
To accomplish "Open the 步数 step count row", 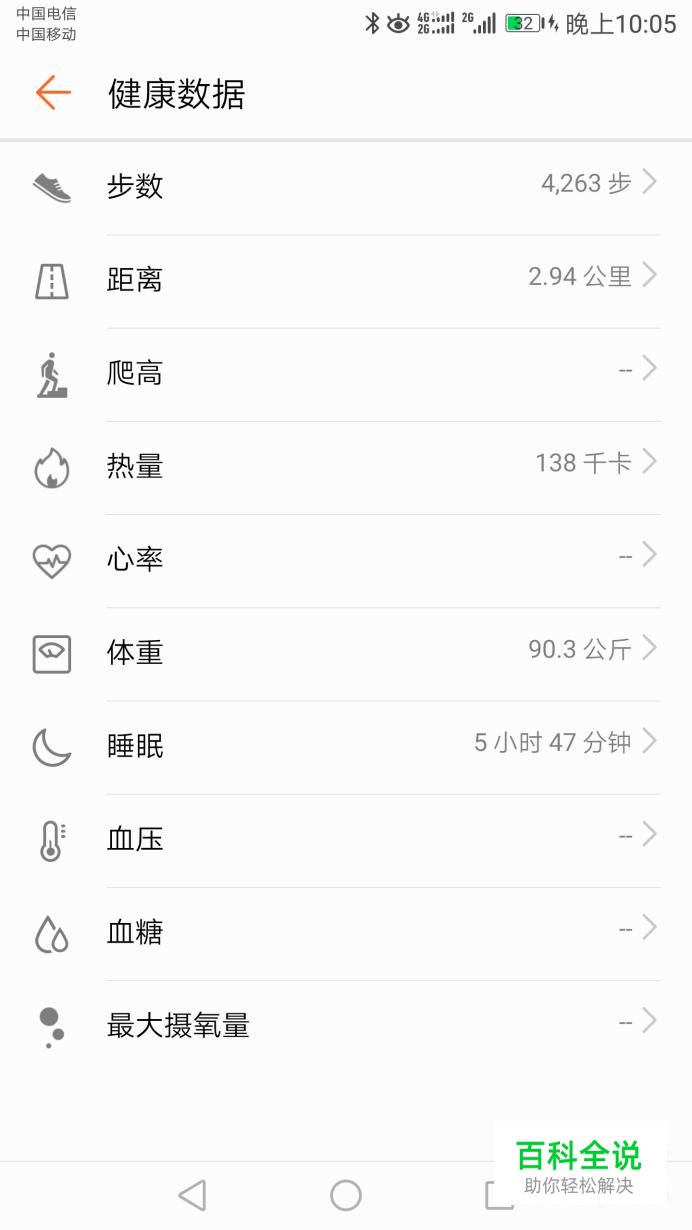I will (346, 187).
